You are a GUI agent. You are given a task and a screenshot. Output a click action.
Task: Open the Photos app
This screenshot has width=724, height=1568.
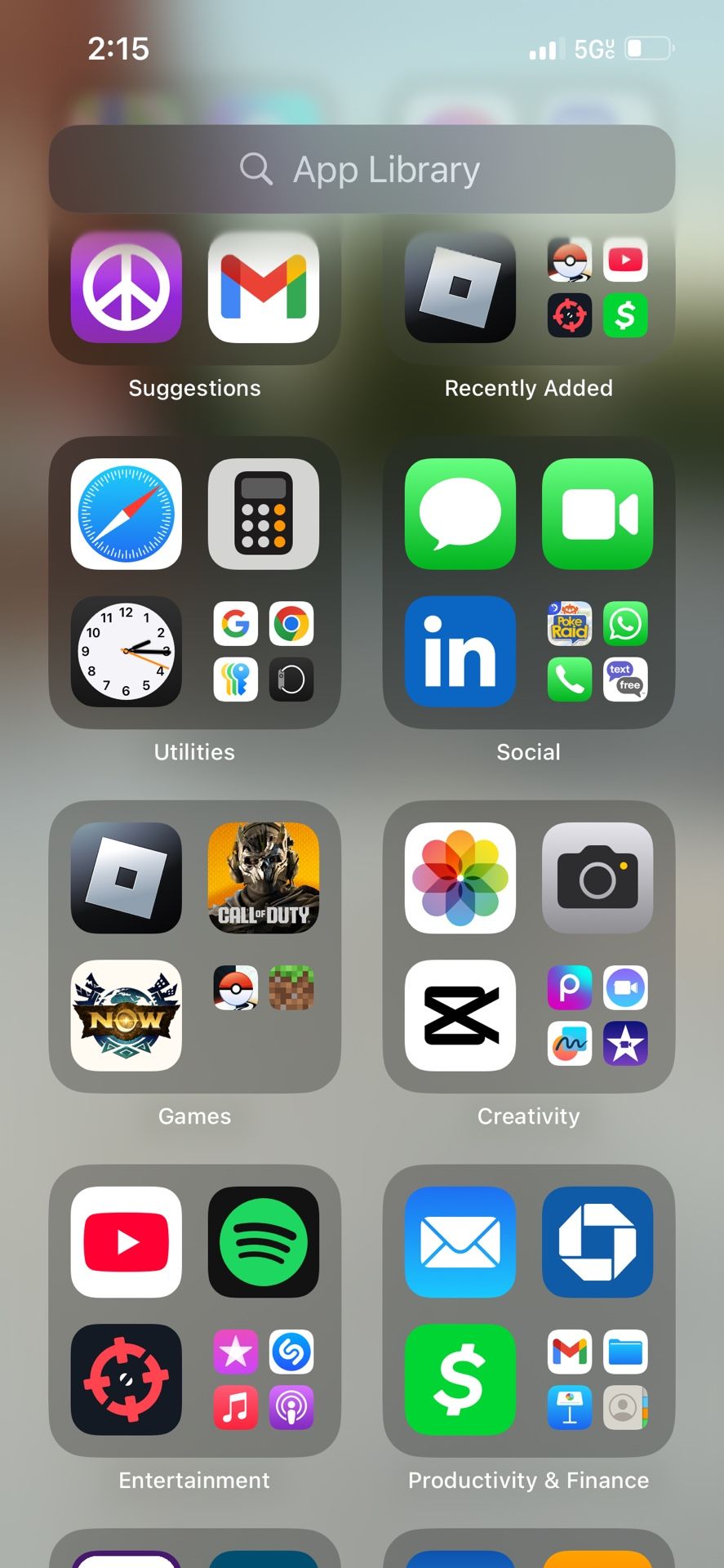460,878
